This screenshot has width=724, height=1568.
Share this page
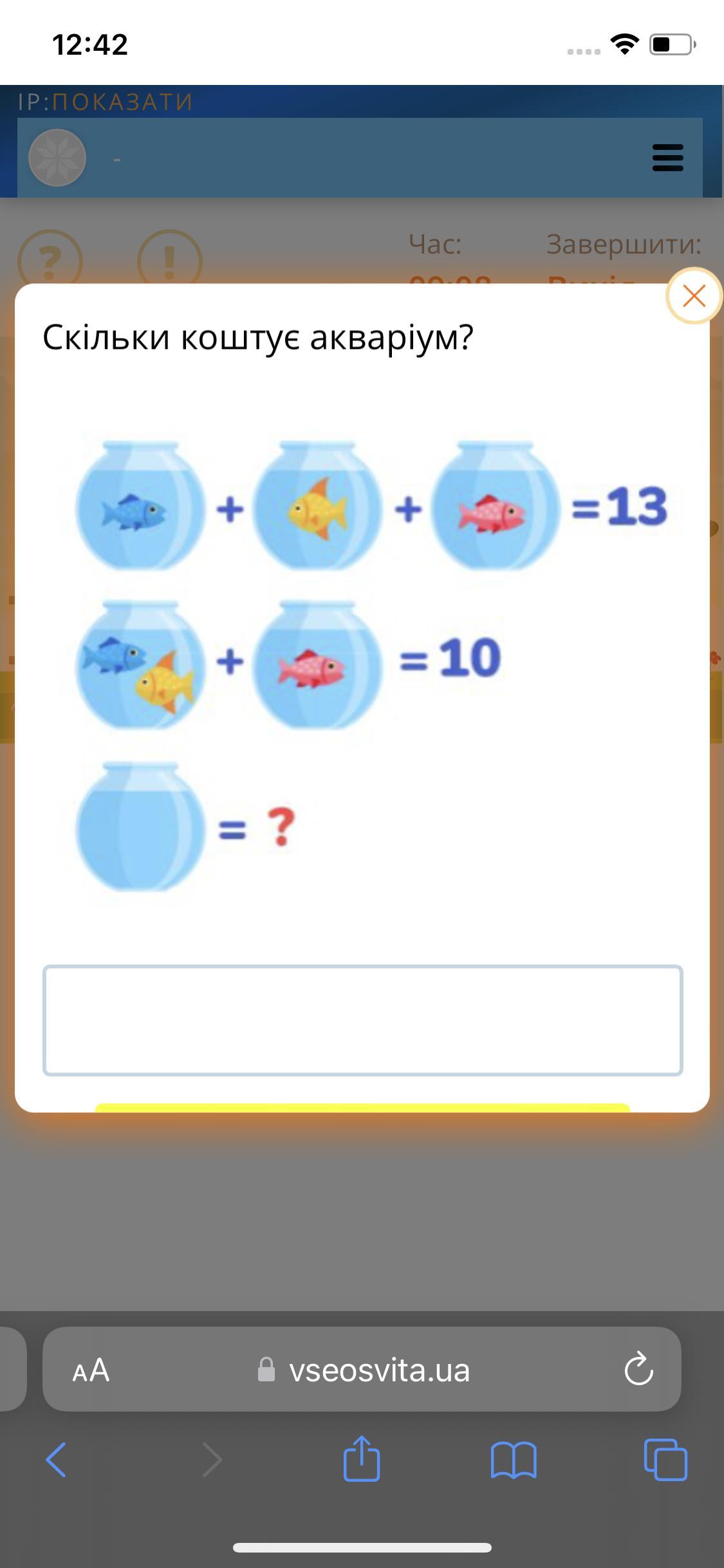click(x=362, y=1458)
